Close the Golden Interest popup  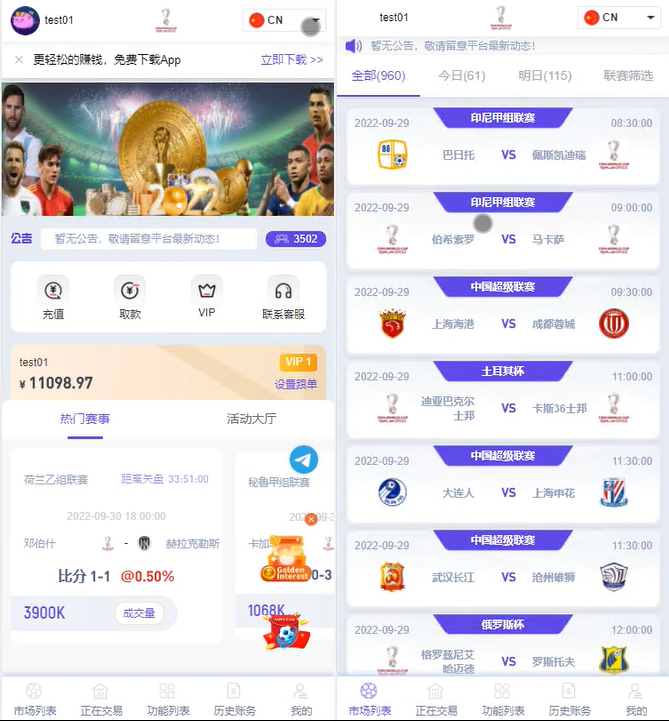point(311,519)
